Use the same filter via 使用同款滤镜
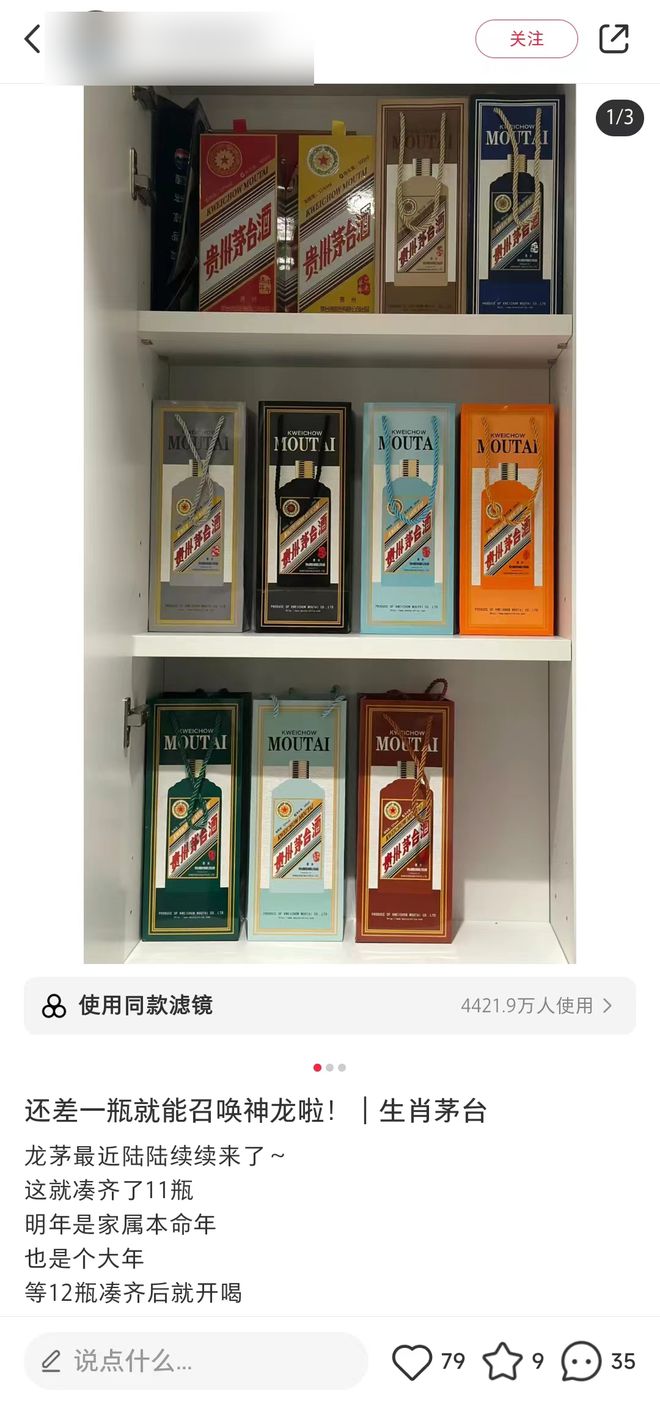660x1406 pixels. pyautogui.click(x=330, y=1006)
